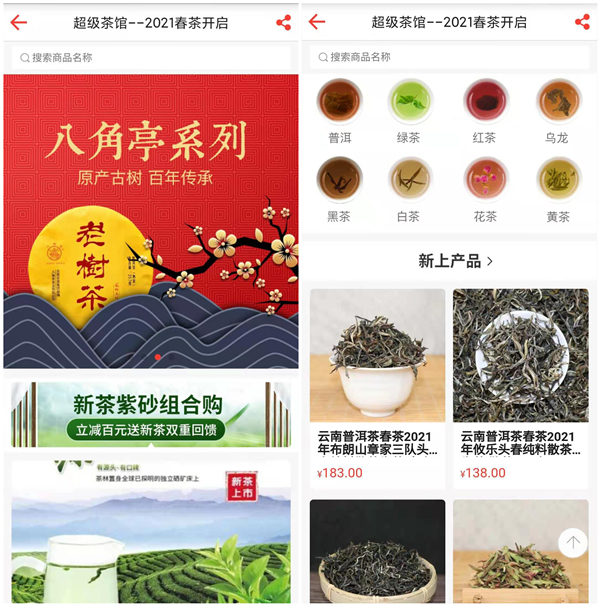Open the 乌龙 tea category
Image resolution: width=600 pixels, height=606 pixels.
(x=557, y=111)
